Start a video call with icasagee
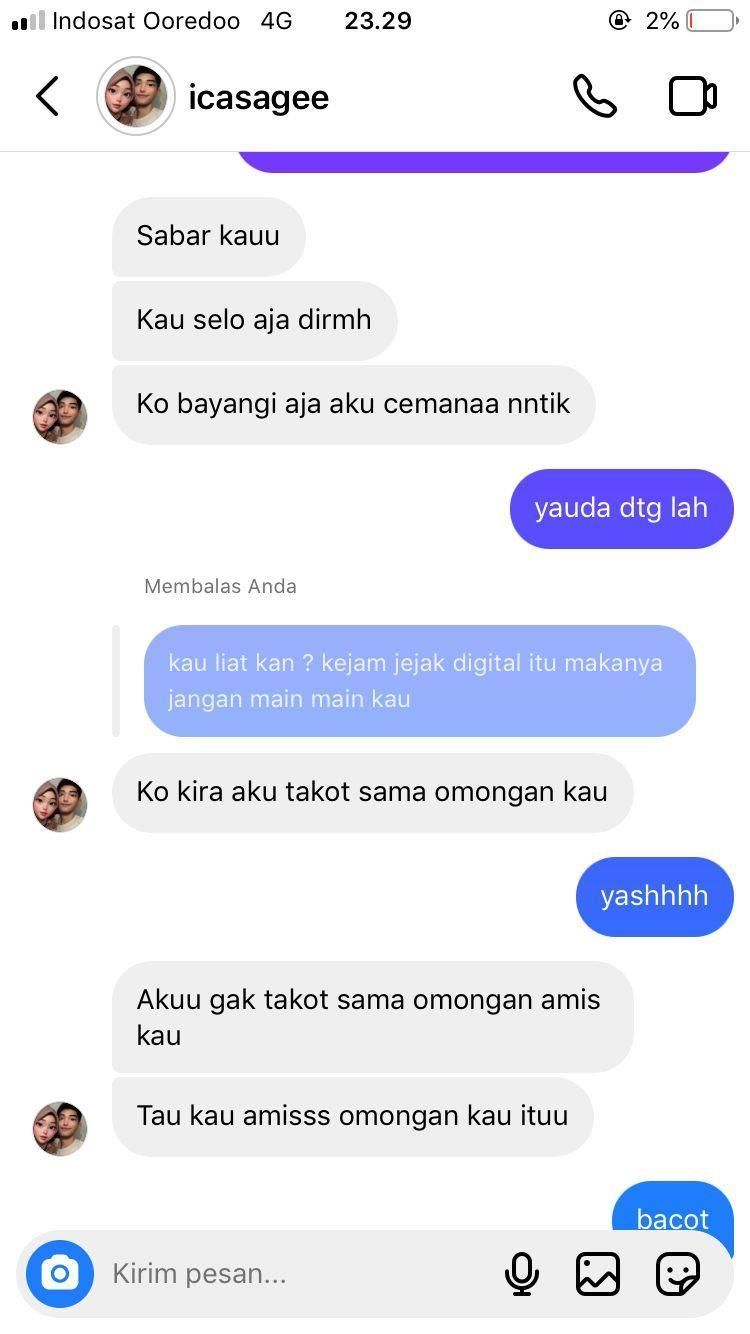 pos(692,96)
